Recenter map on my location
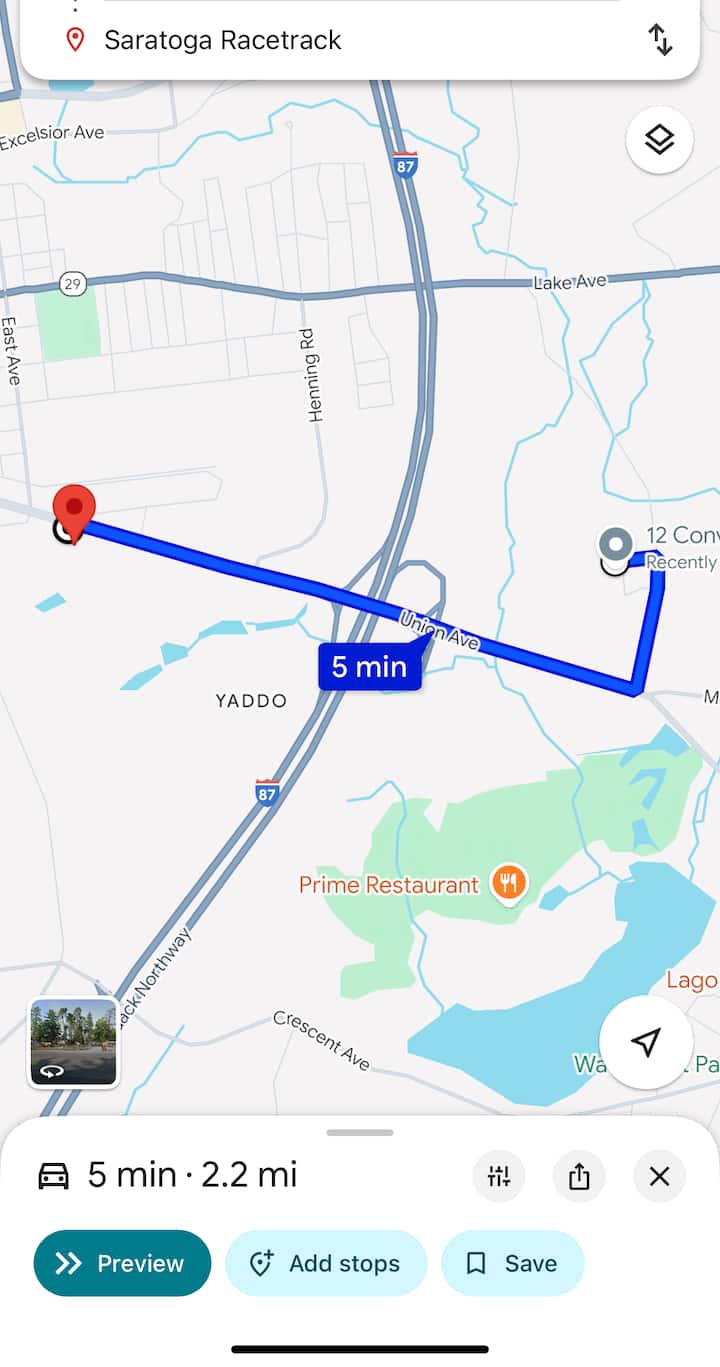 646,1042
